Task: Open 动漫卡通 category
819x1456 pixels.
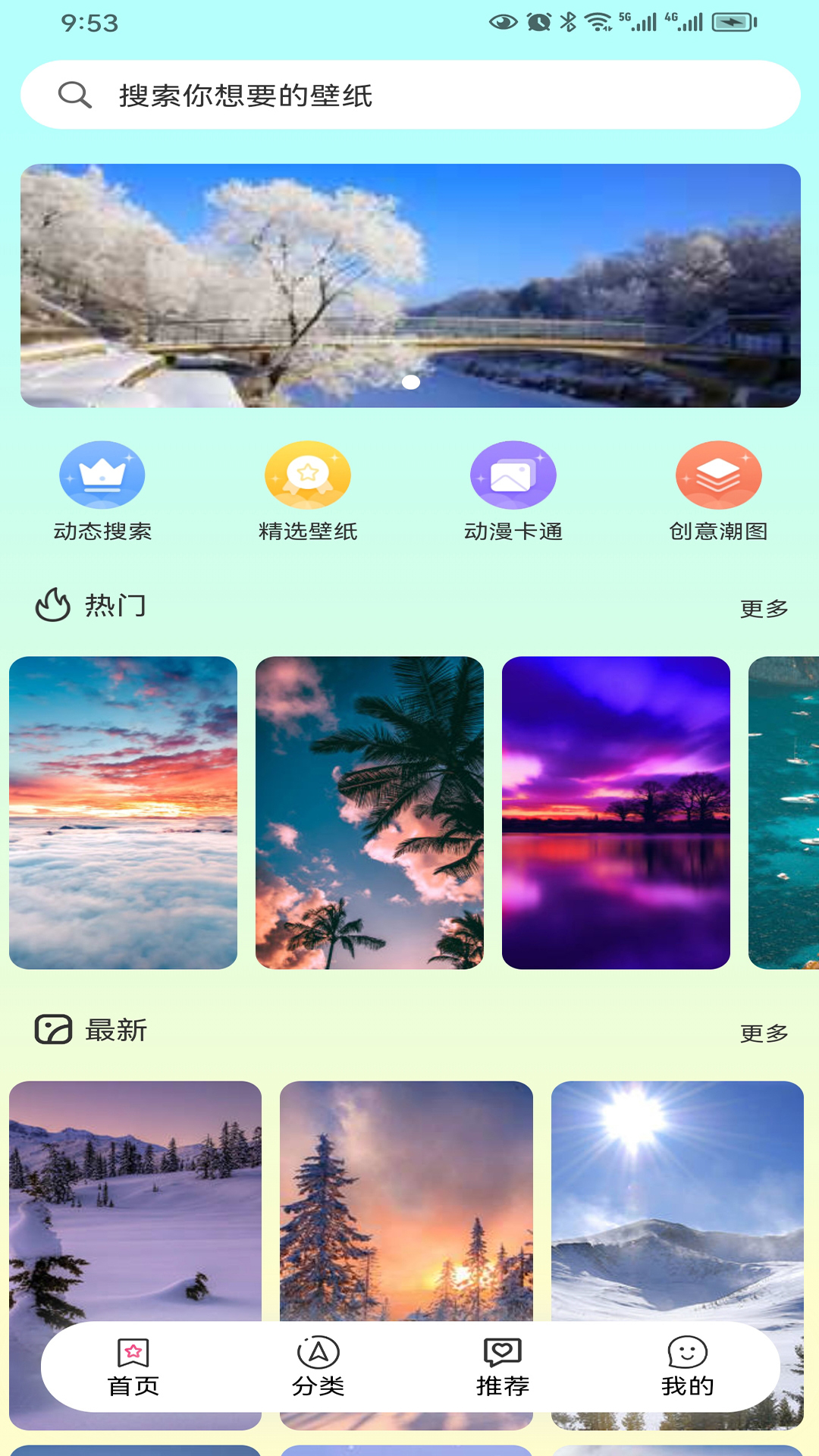Action: [x=513, y=491]
